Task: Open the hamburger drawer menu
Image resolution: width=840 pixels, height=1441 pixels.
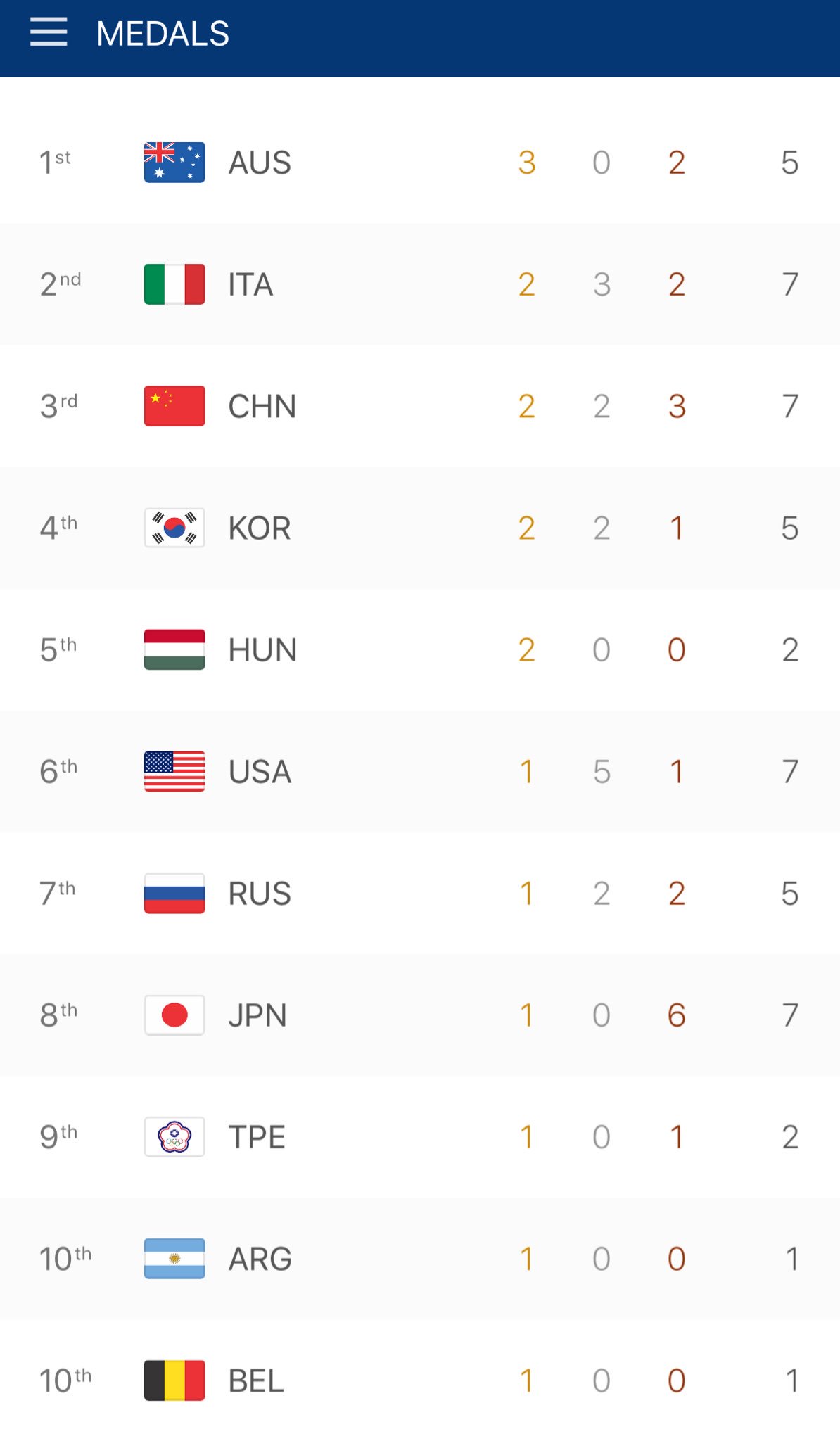Action: coord(49,32)
